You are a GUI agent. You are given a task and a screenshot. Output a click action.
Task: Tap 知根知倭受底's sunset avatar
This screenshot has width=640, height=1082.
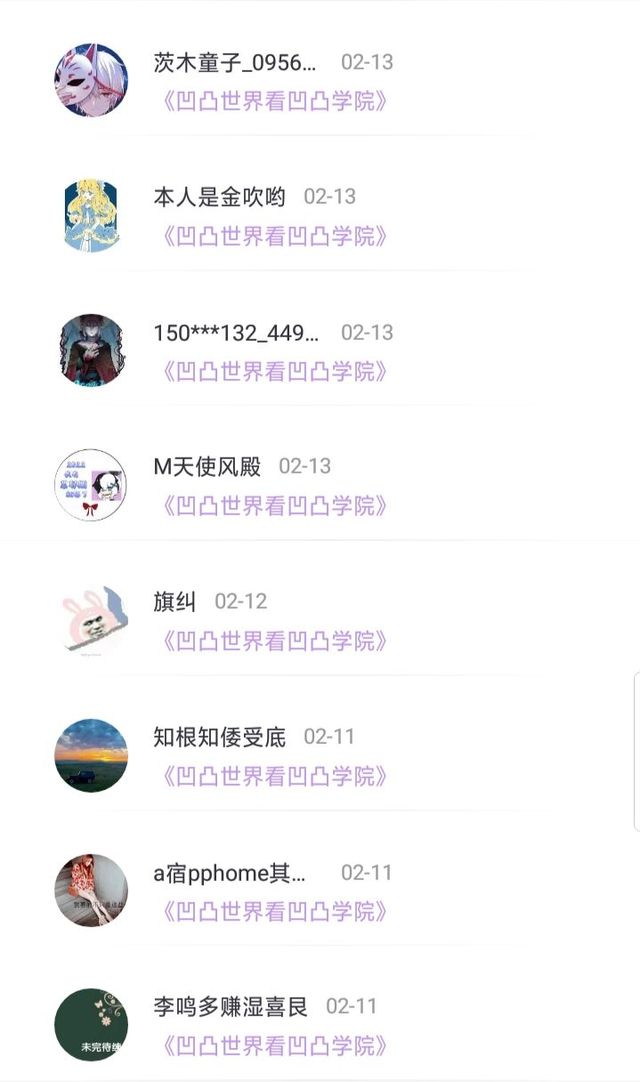tap(91, 755)
